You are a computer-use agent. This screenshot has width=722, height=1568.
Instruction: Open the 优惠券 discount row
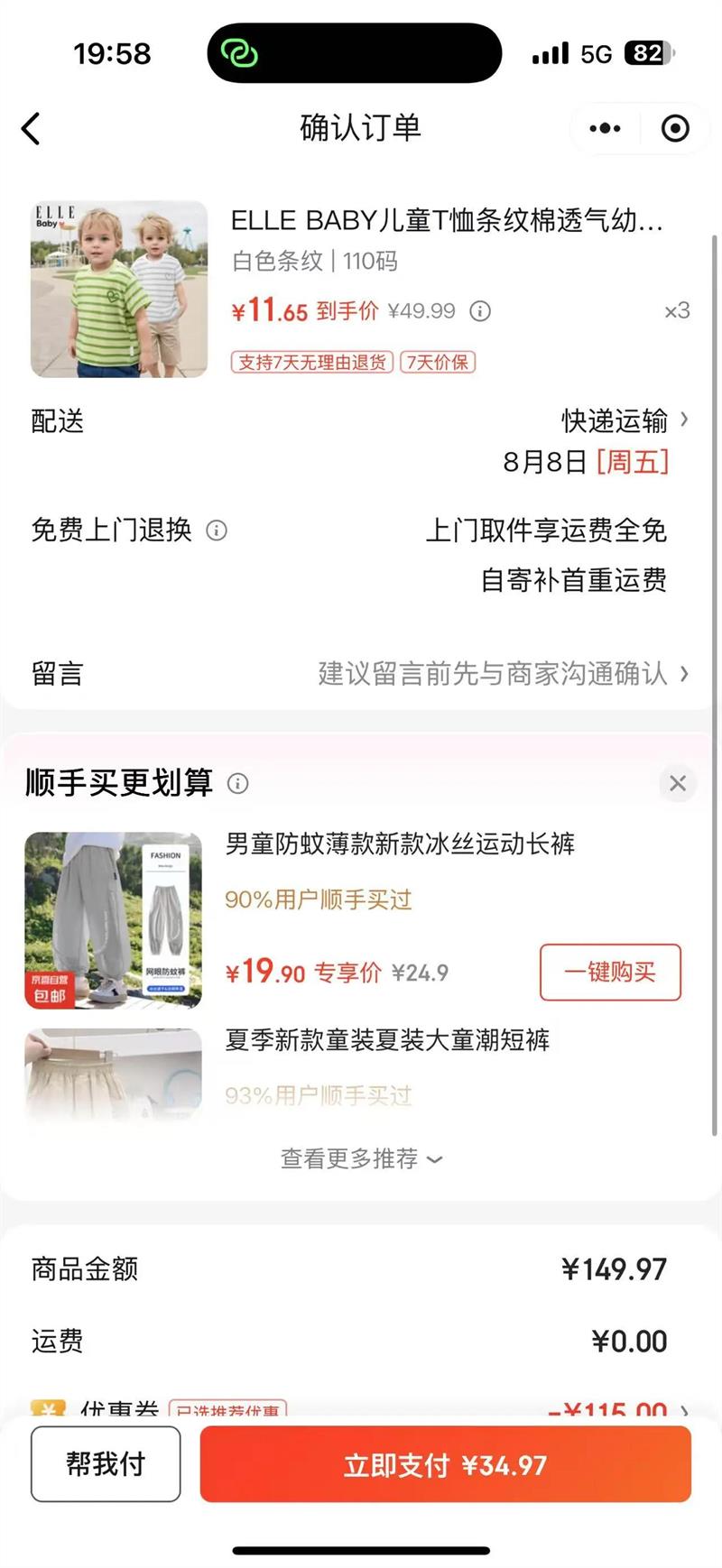(361, 1409)
